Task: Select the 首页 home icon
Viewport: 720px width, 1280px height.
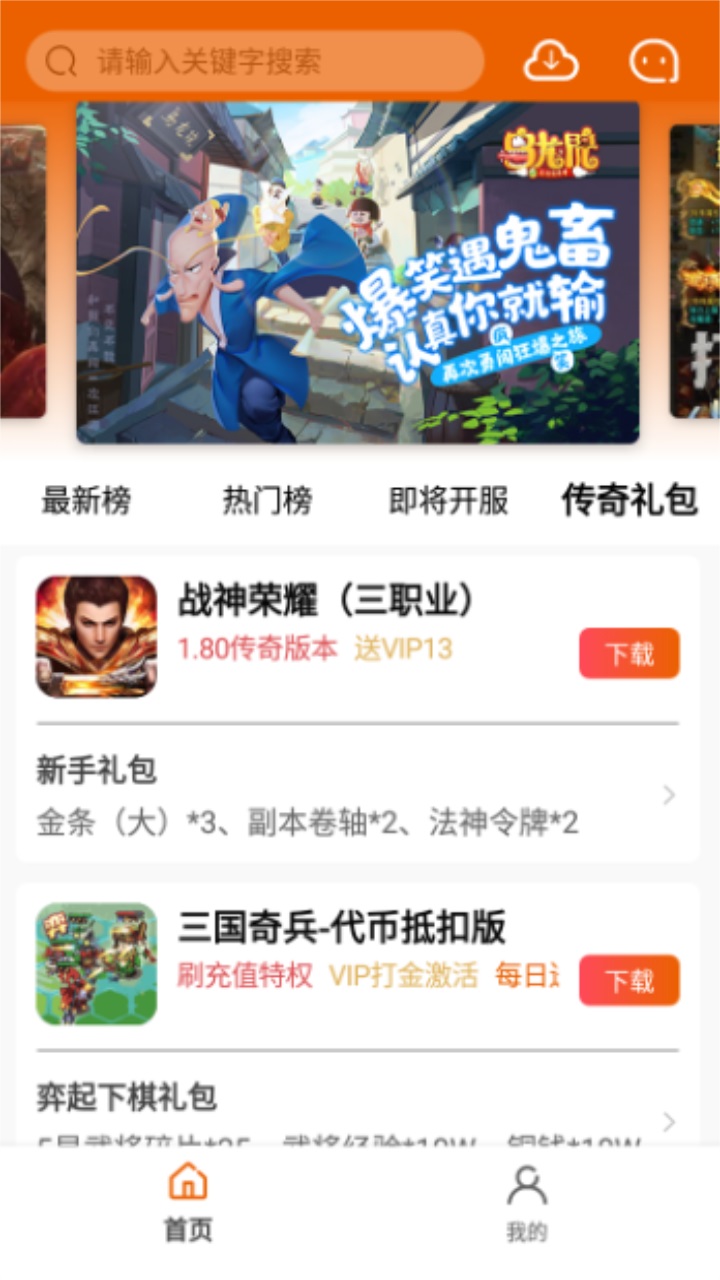Action: coord(188,1185)
